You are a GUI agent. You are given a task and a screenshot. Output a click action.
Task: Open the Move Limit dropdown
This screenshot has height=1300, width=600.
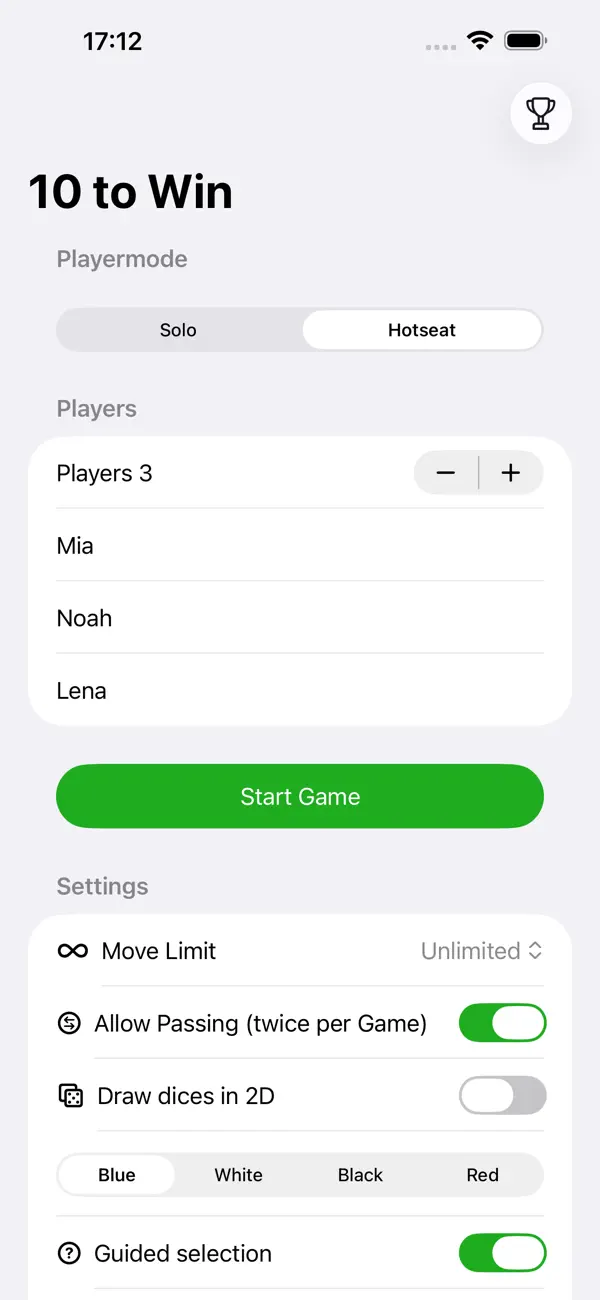pos(482,951)
